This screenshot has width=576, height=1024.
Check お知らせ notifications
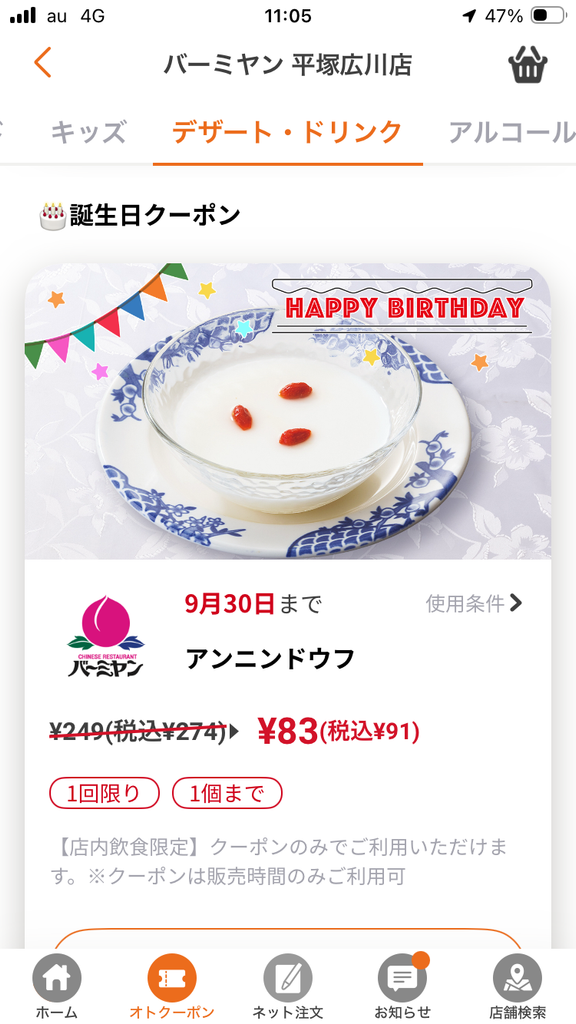(403, 986)
